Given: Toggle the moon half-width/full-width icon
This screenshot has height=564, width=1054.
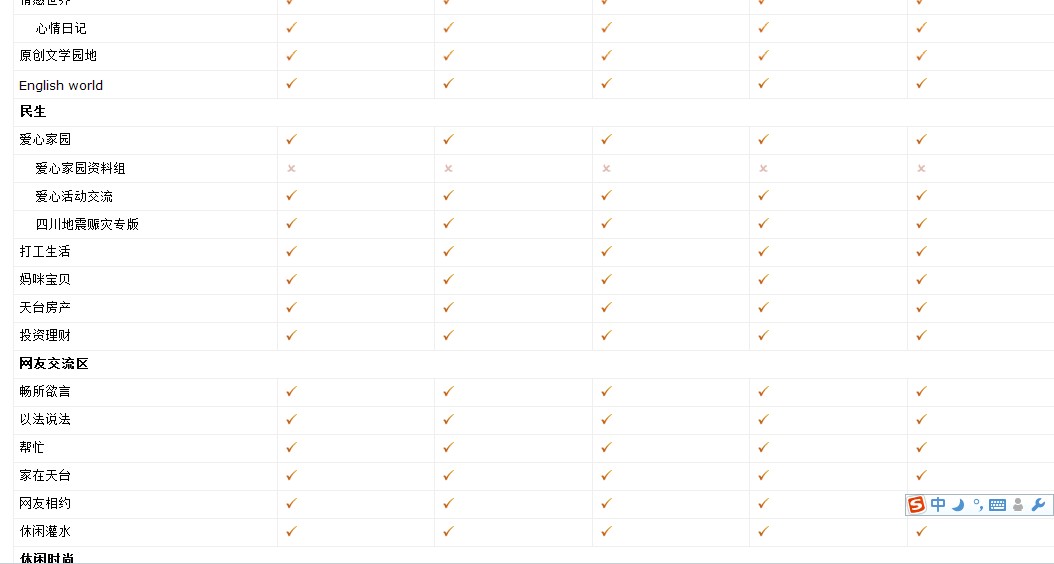Looking at the screenshot, I should [x=958, y=505].
